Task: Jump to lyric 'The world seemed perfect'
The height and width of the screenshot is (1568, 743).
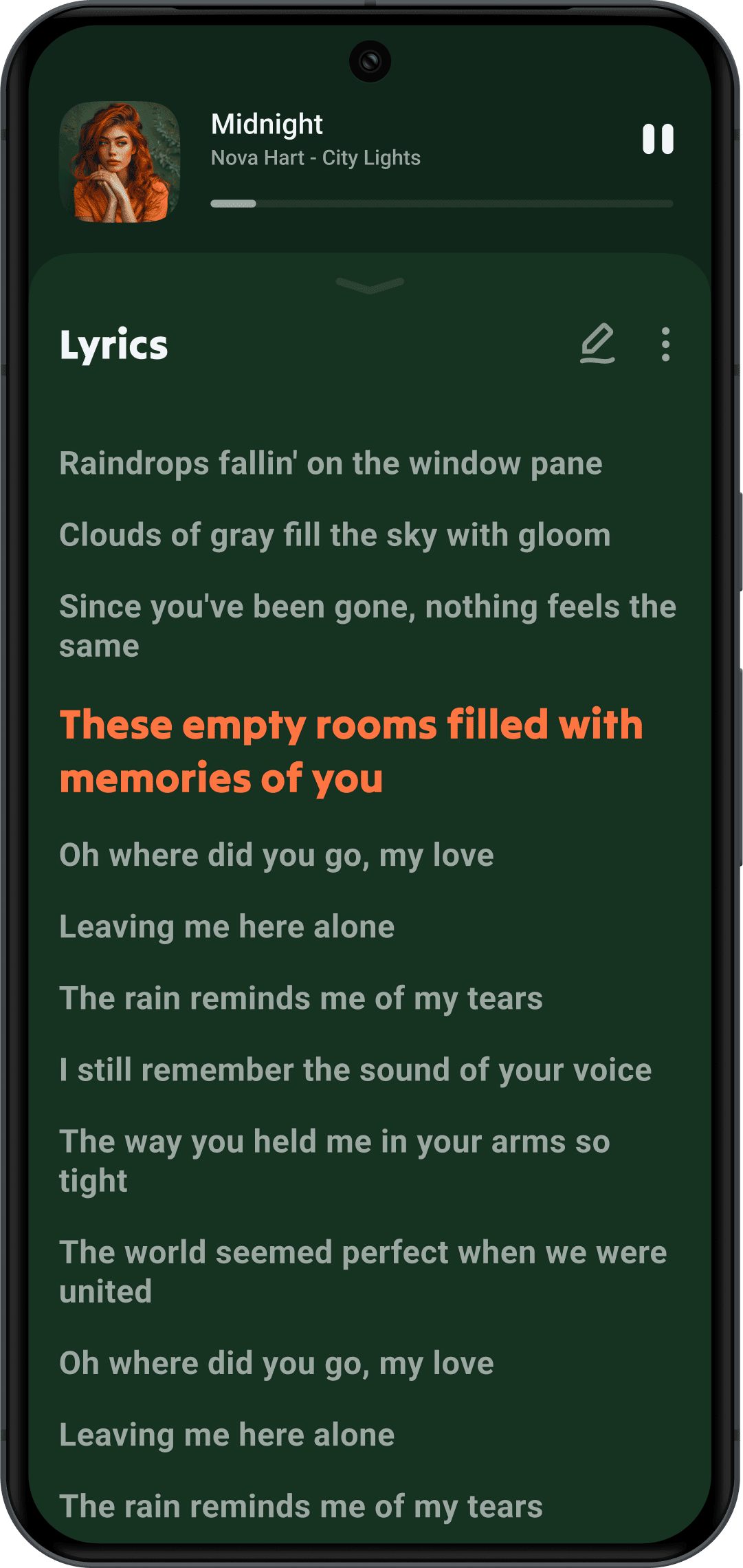Action: pyautogui.click(x=363, y=1271)
